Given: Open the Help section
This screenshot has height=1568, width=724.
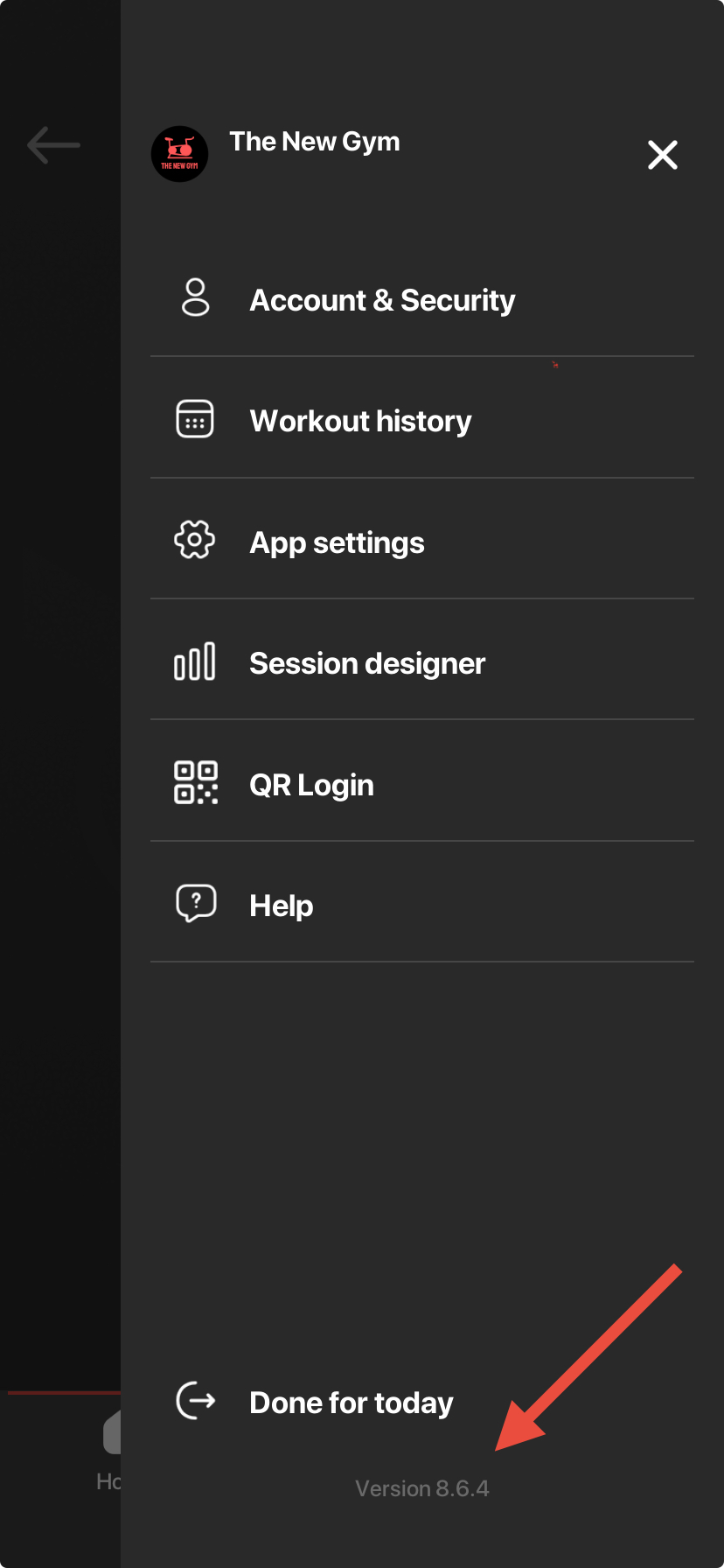Looking at the screenshot, I should coord(281,905).
